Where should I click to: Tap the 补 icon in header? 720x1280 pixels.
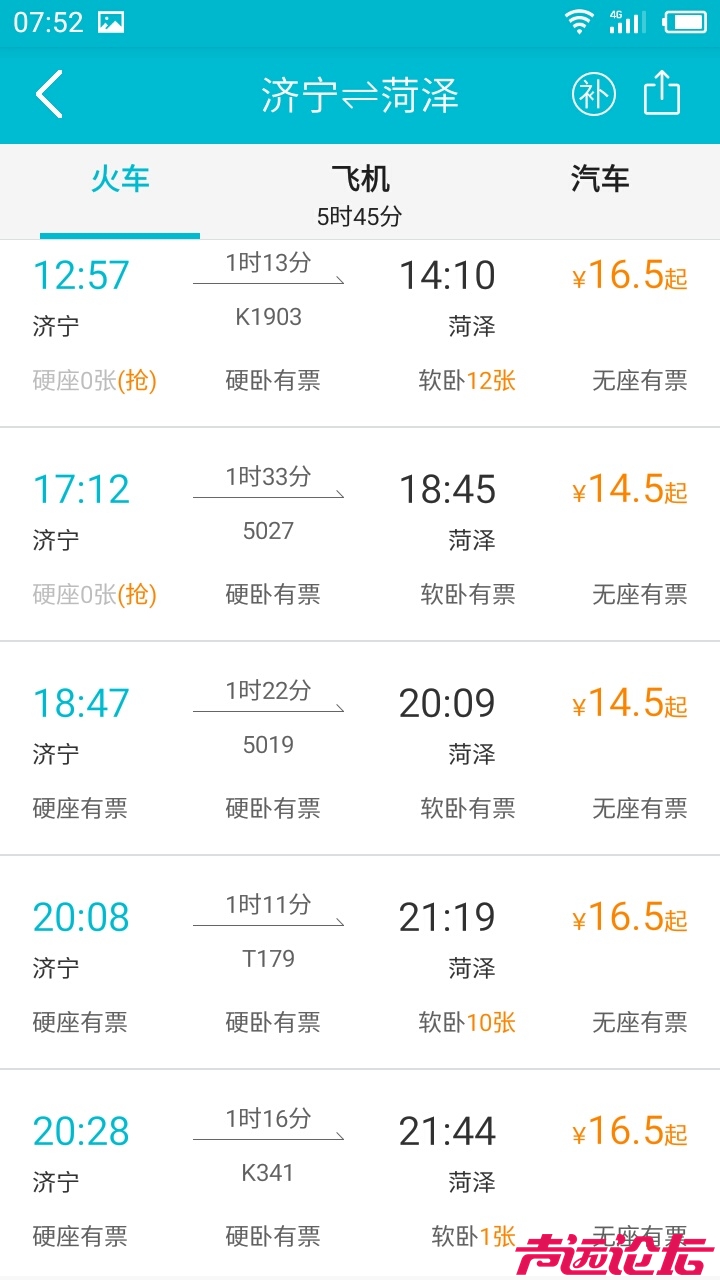pyautogui.click(x=593, y=95)
